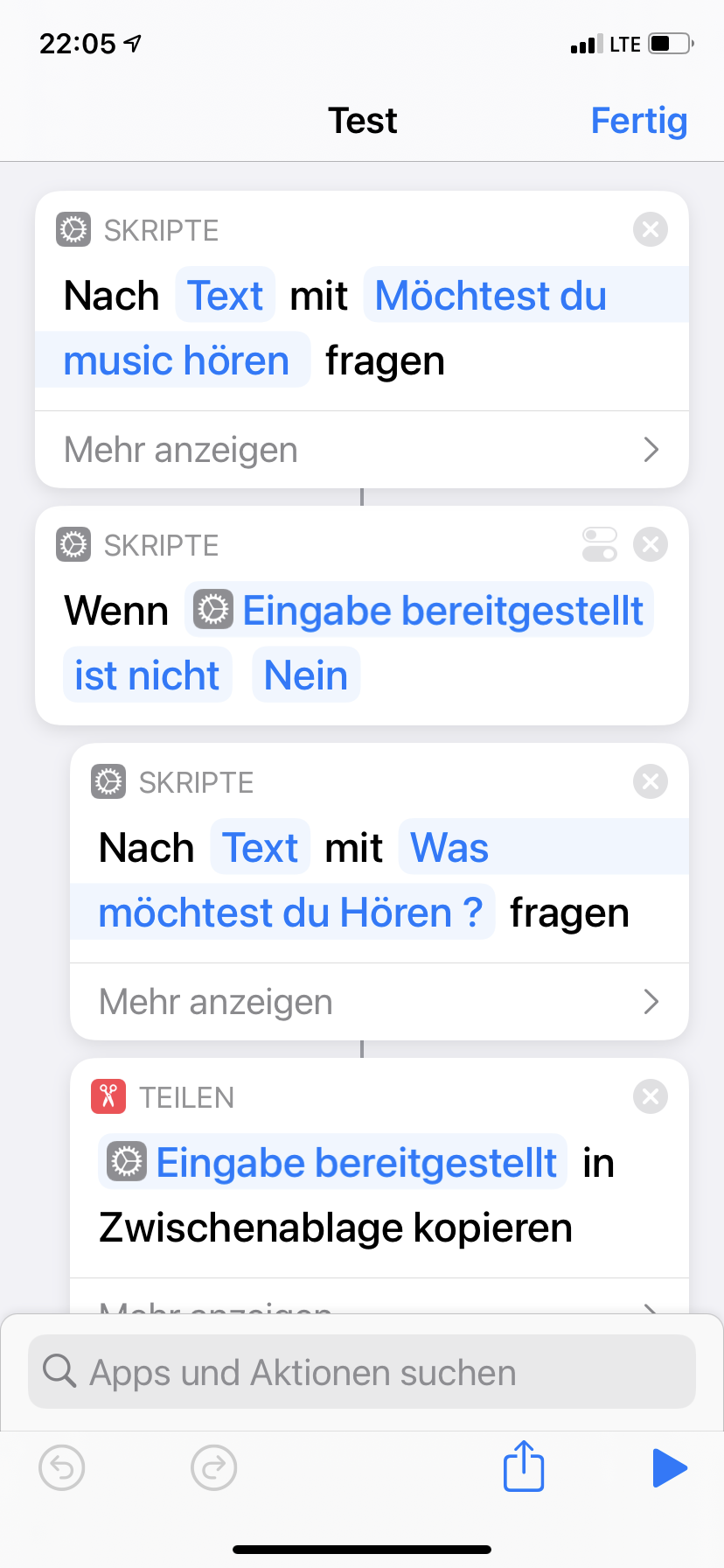Expand Mehr anzeigen under 'Was möchtest du Hören ?'
The image size is (724, 1568).
(379, 1002)
